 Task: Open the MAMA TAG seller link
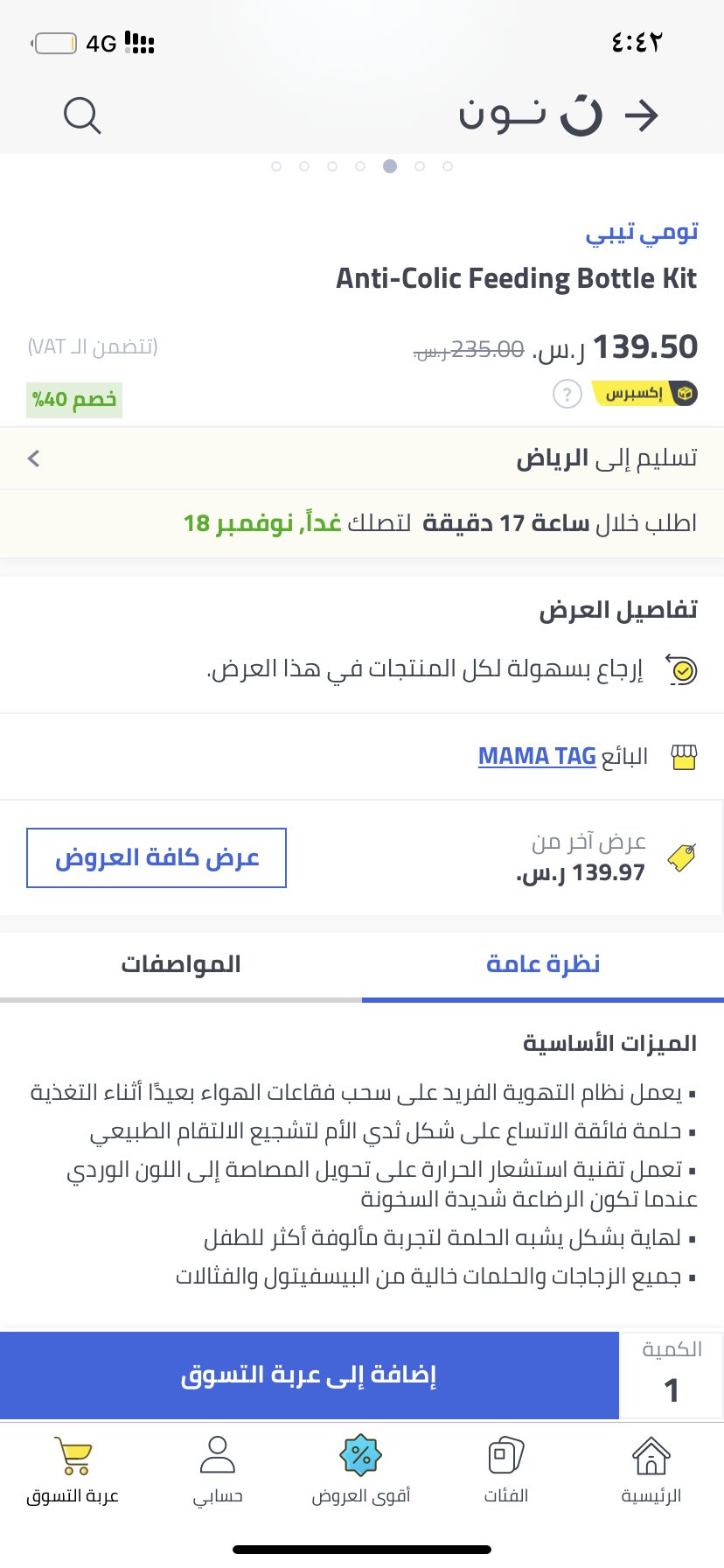tap(537, 756)
